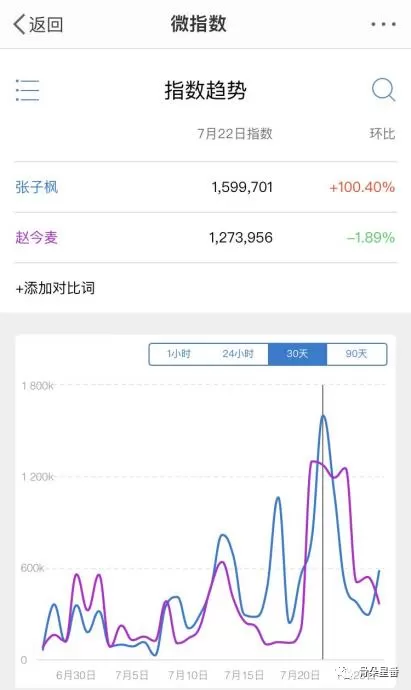The height and width of the screenshot is (690, 411).
Task: Select the 30天 range tab
Action: point(297,354)
